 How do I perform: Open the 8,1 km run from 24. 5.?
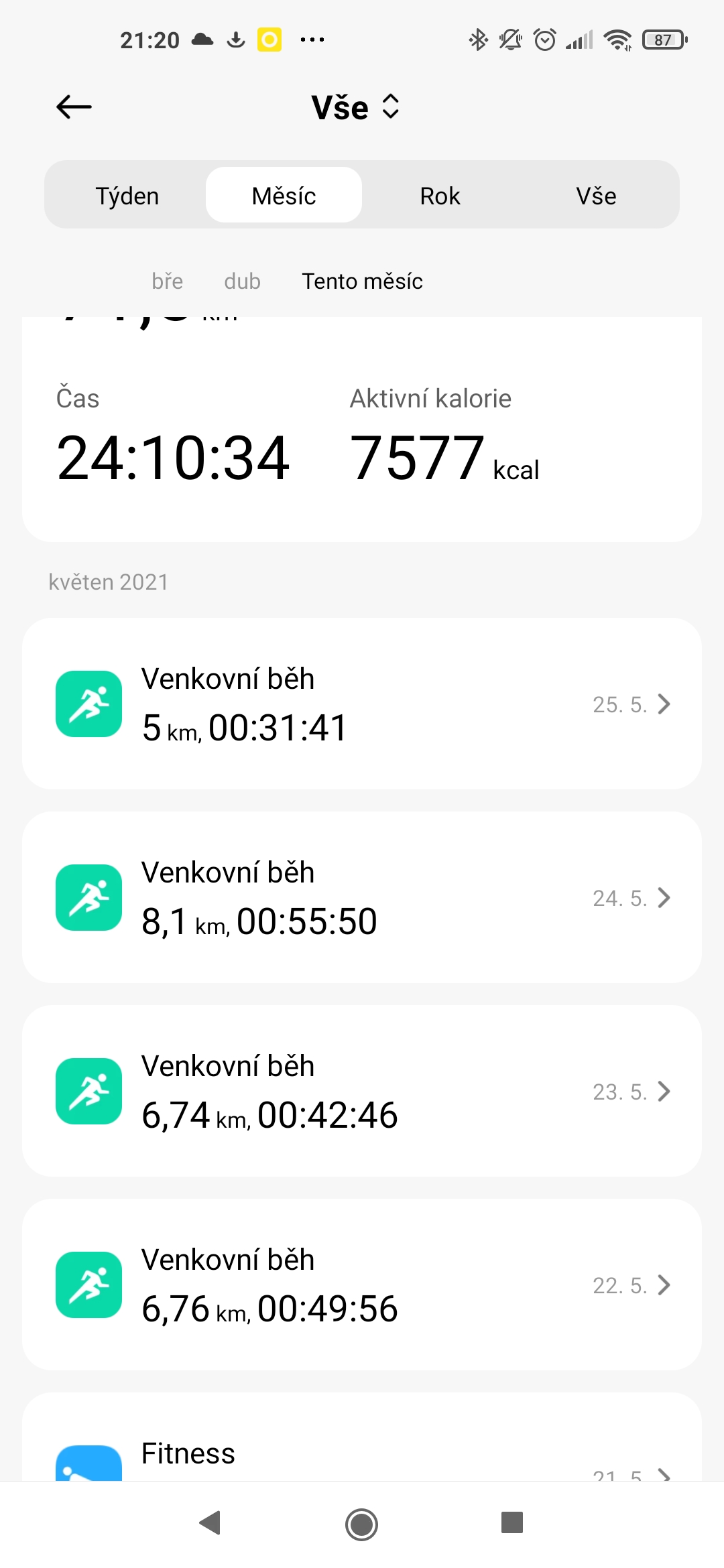point(362,897)
